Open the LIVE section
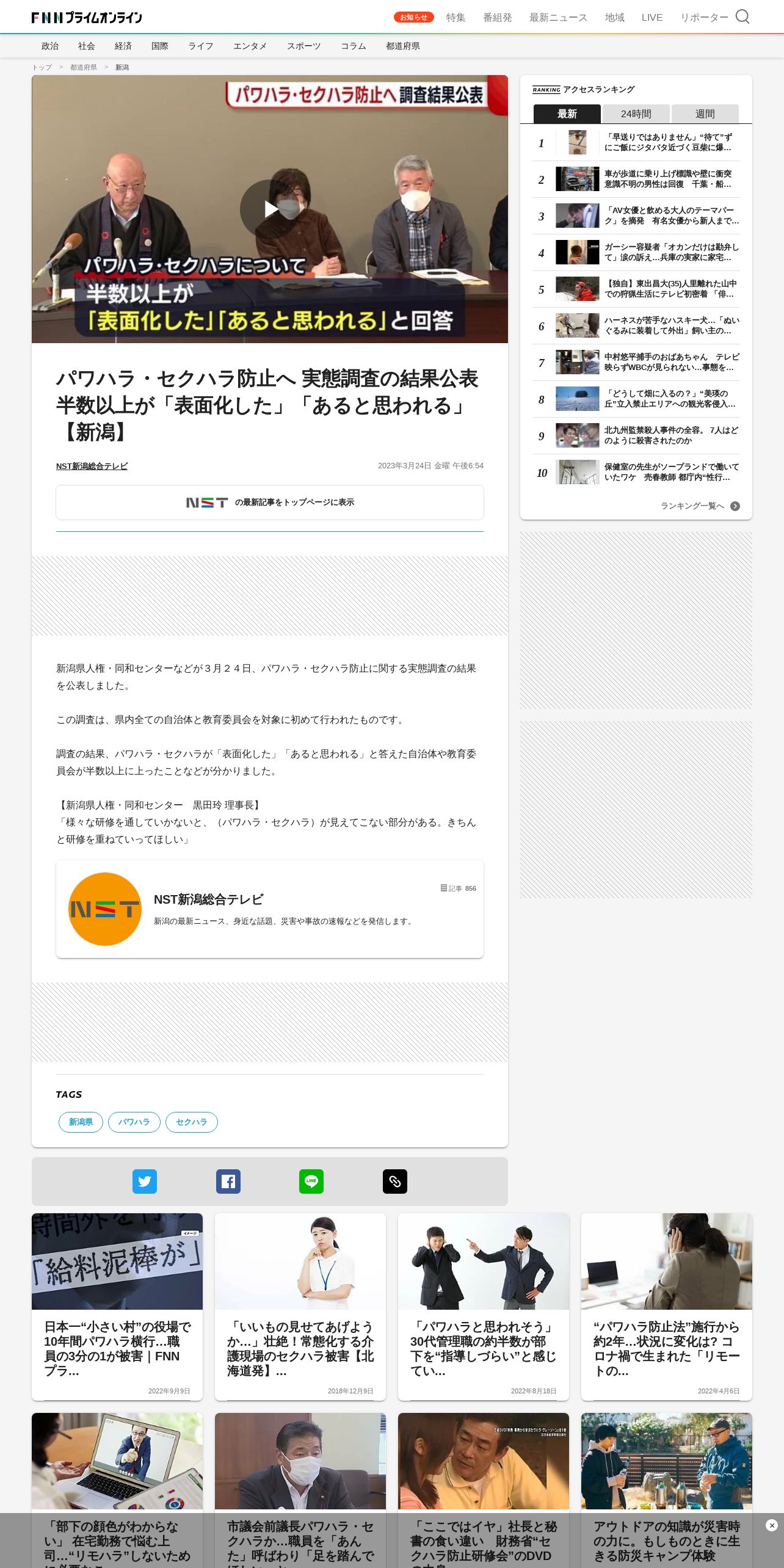 [652, 17]
